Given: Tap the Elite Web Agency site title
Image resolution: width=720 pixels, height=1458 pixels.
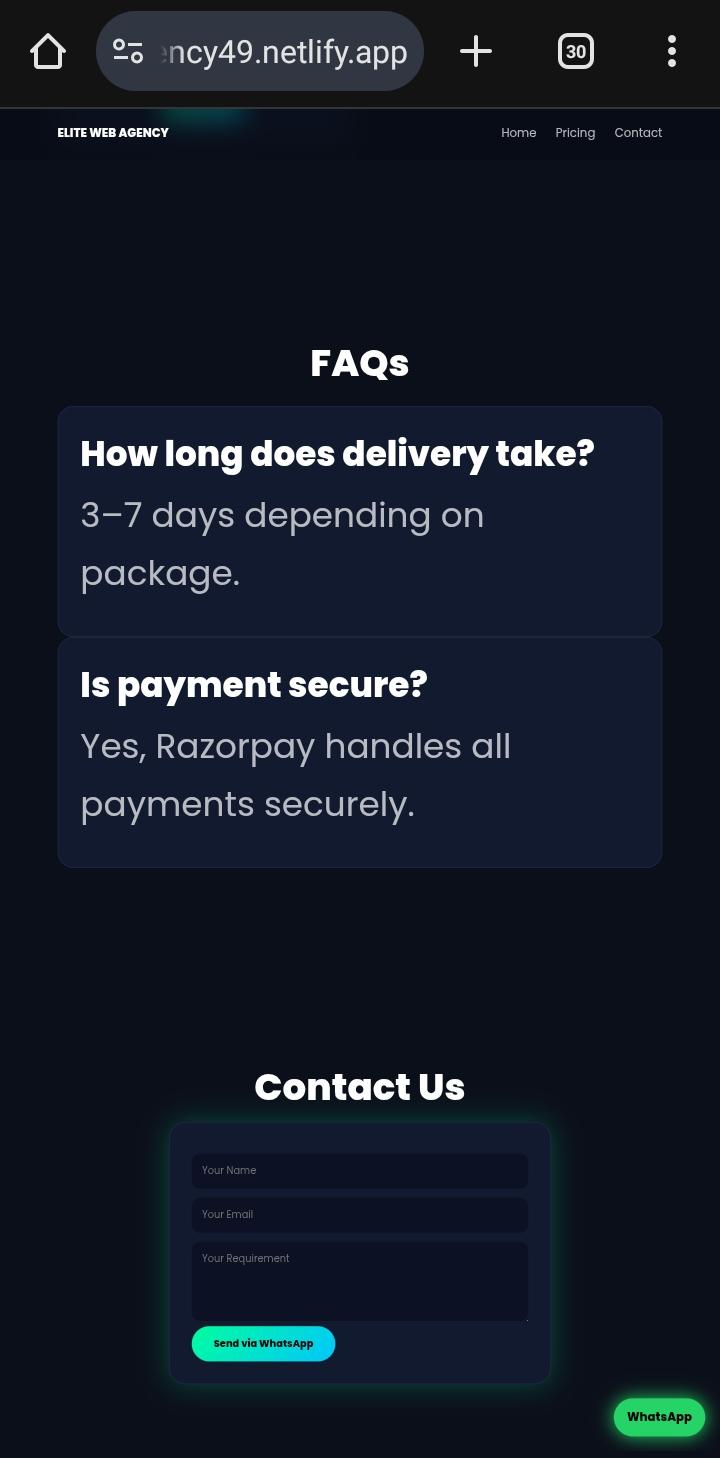Looking at the screenshot, I should click(113, 133).
